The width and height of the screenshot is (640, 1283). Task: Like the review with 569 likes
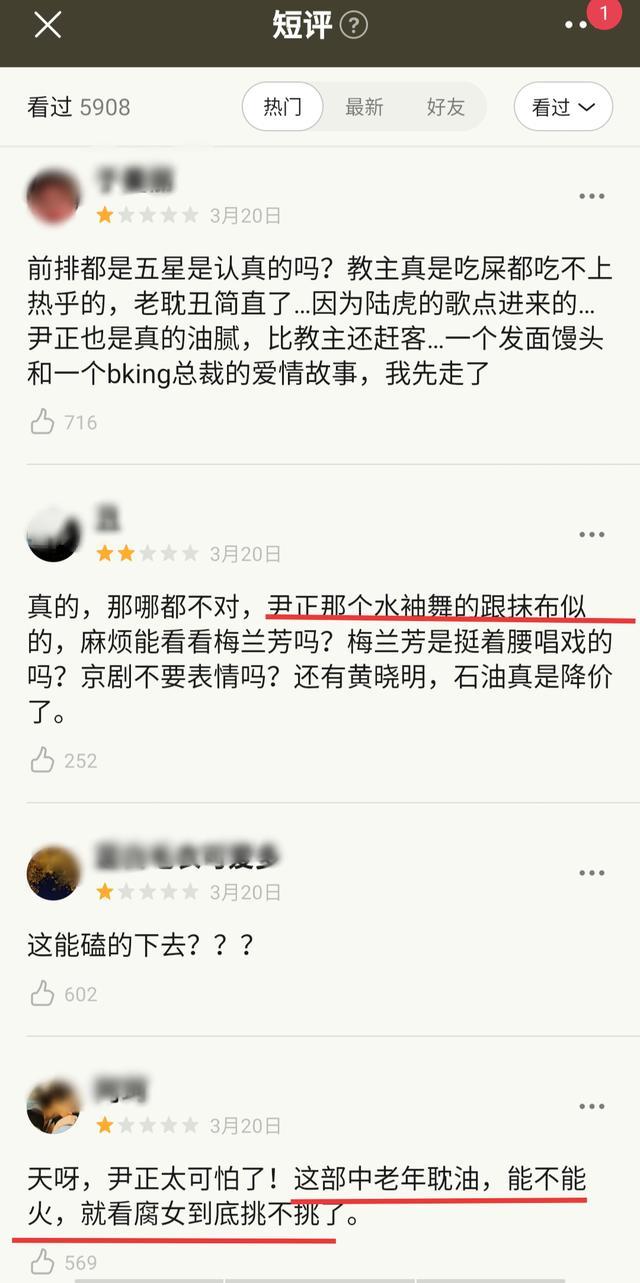coord(42,1263)
